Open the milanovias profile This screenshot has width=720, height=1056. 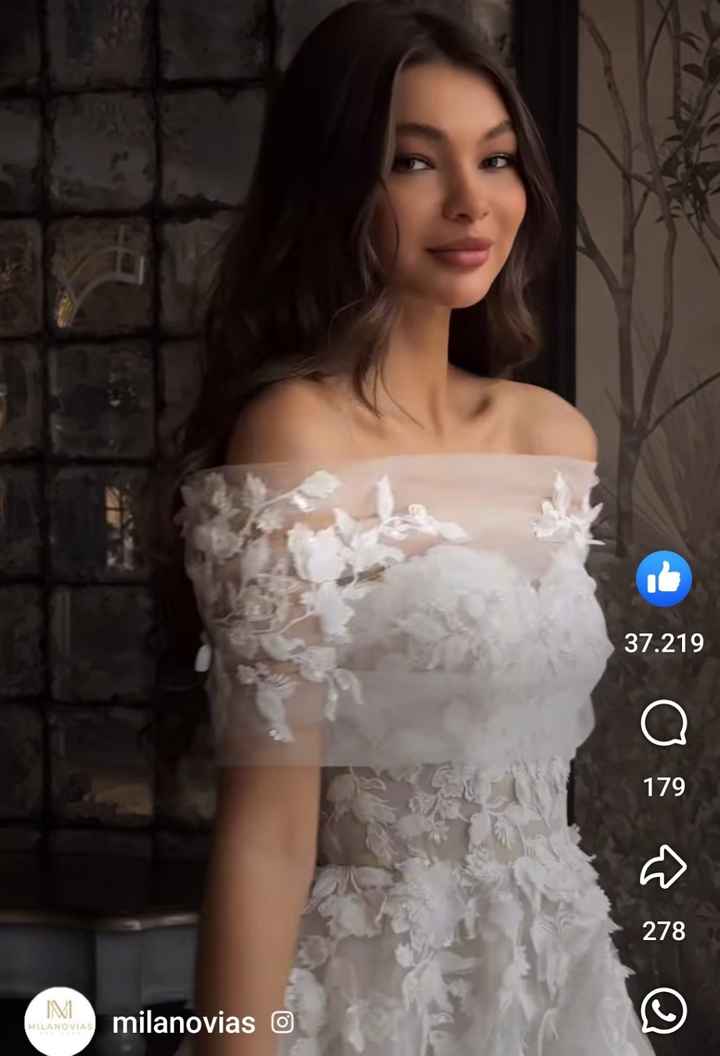pos(183,1022)
